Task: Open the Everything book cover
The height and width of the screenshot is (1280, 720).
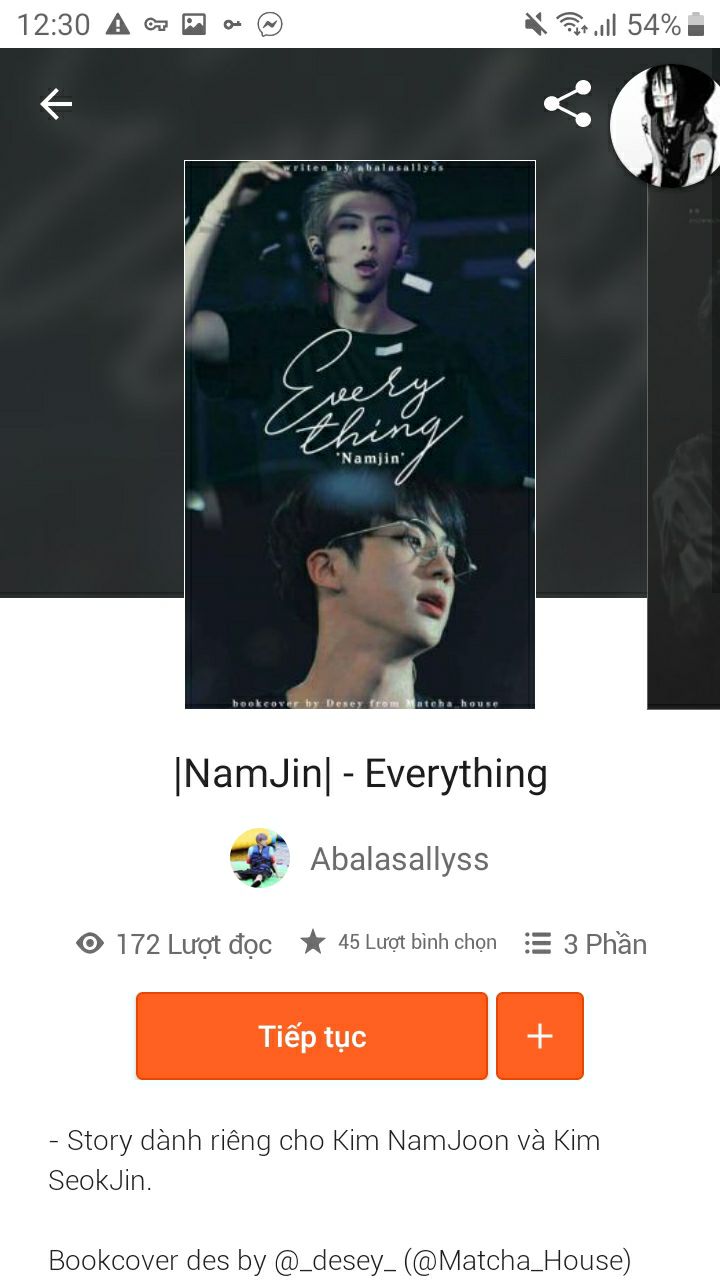Action: click(360, 435)
